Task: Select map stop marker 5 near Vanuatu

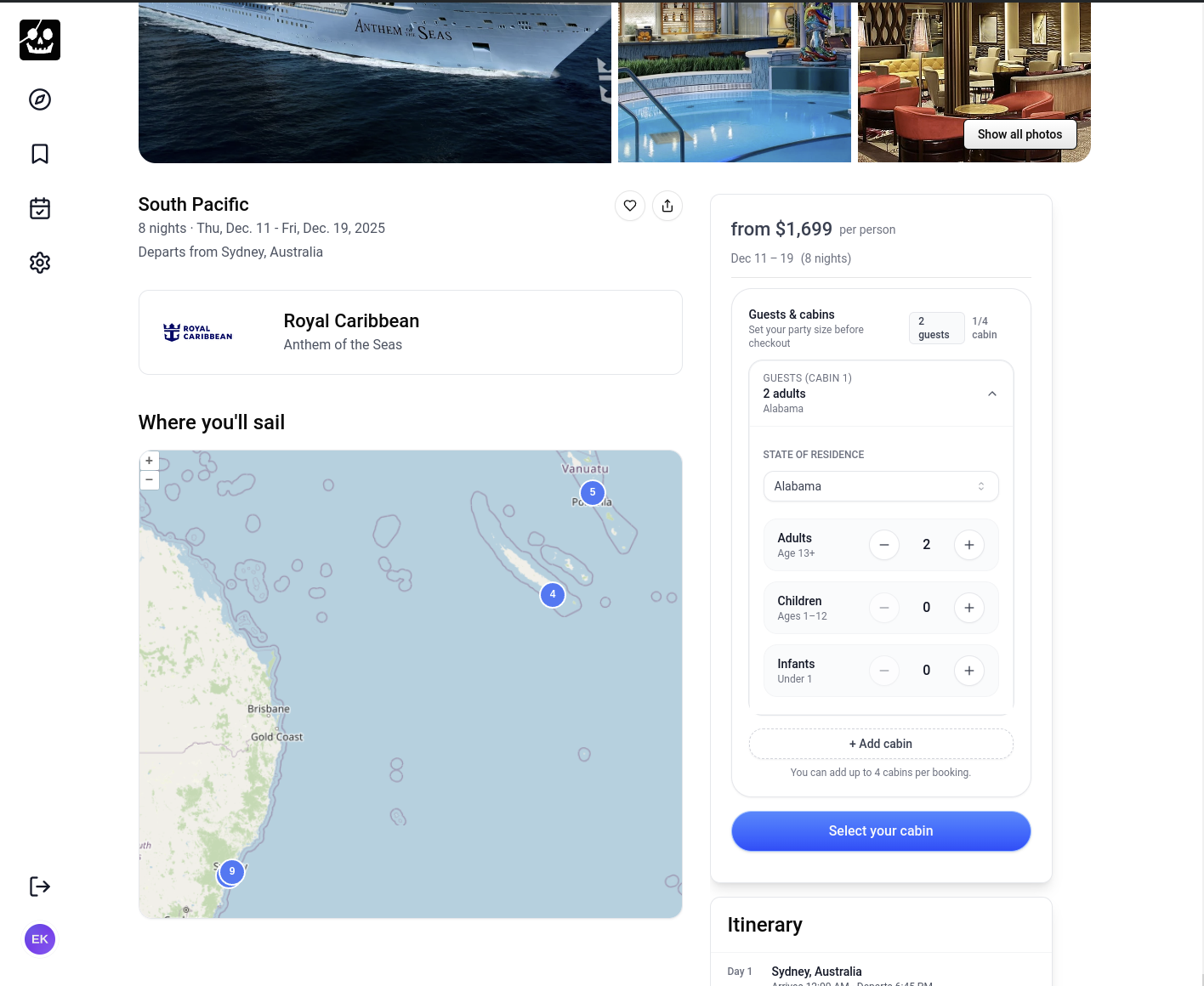Action: [593, 492]
